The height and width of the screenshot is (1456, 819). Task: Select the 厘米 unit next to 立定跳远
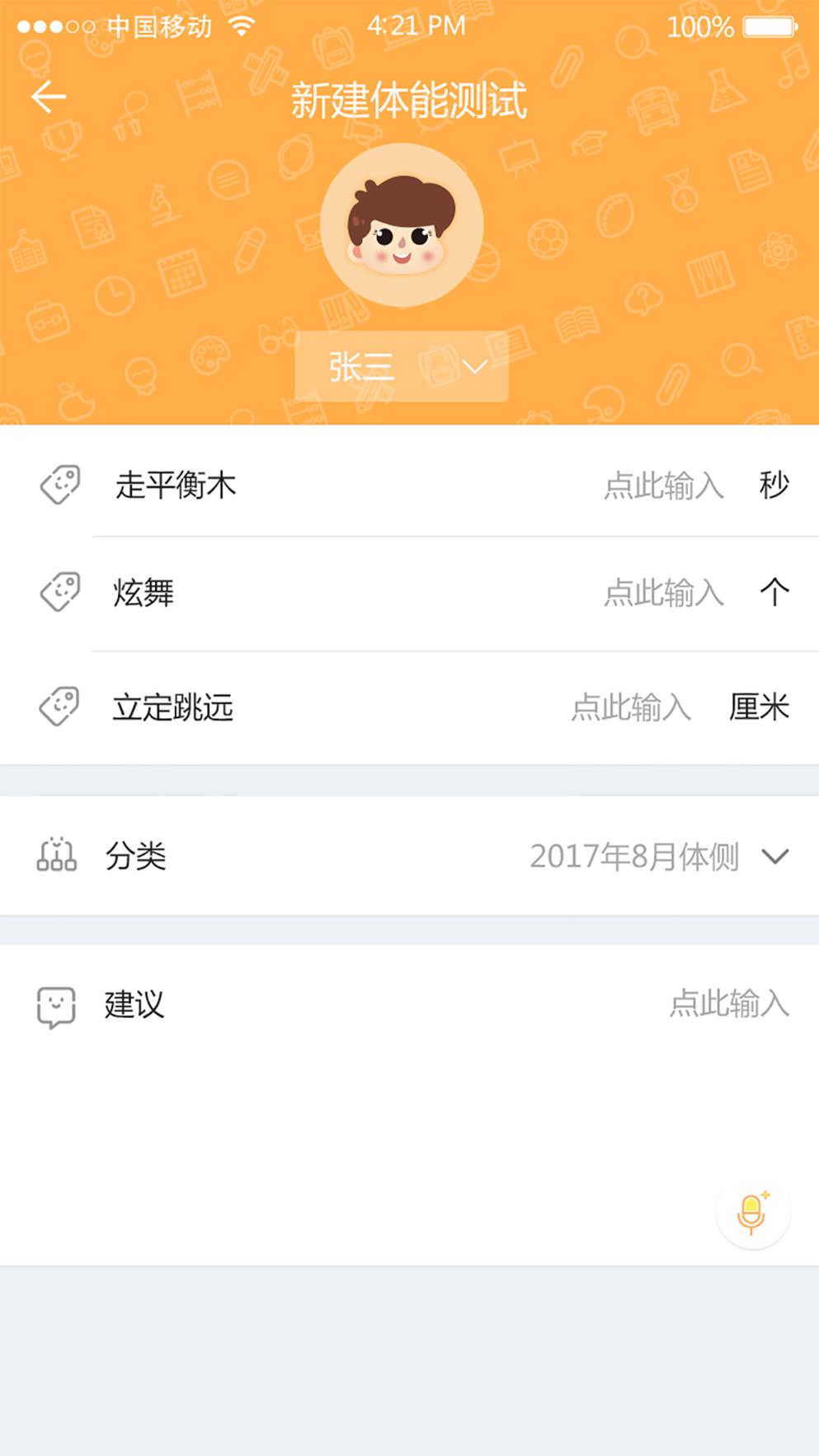click(x=758, y=707)
